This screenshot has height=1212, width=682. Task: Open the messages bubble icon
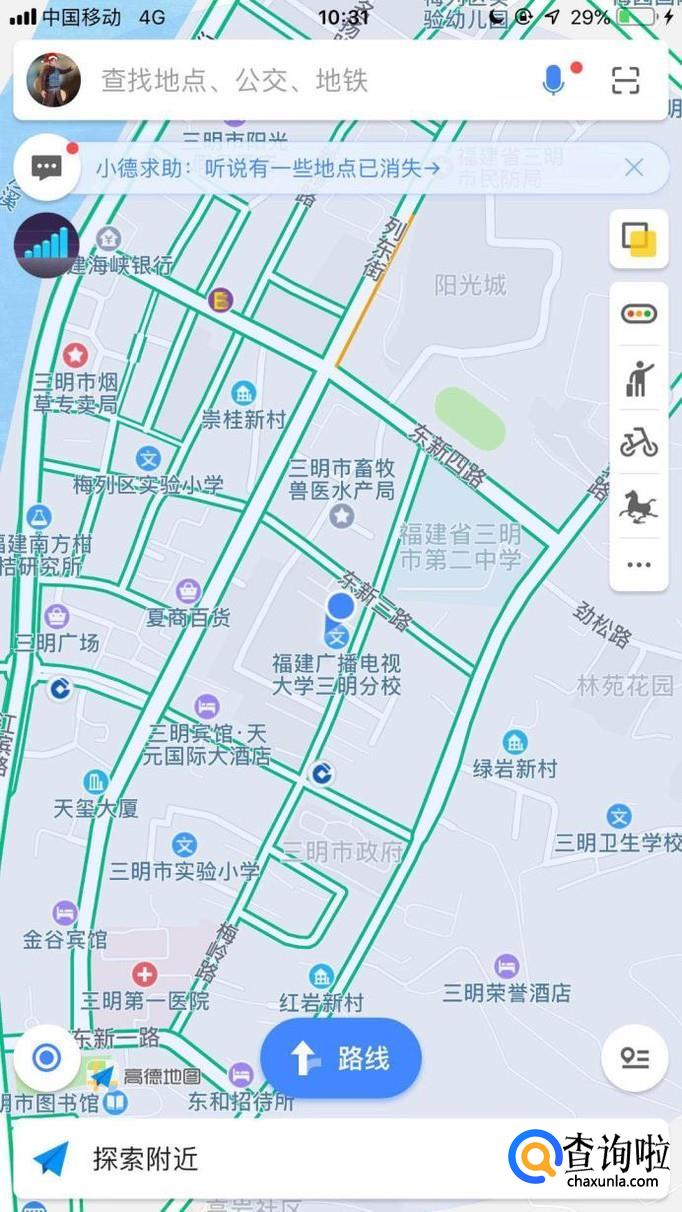47,167
